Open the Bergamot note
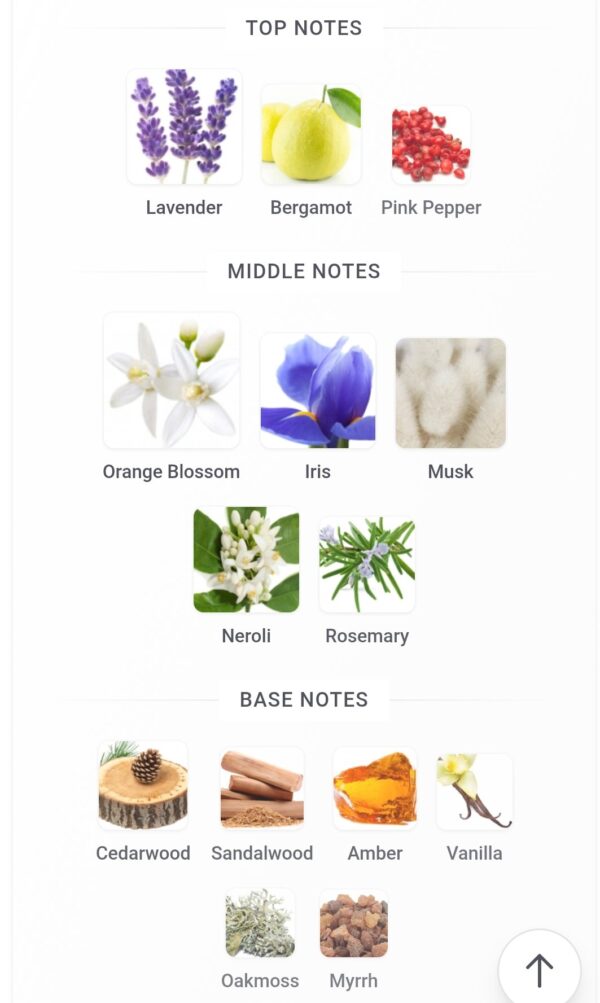This screenshot has height=1003, width=600. click(x=311, y=135)
